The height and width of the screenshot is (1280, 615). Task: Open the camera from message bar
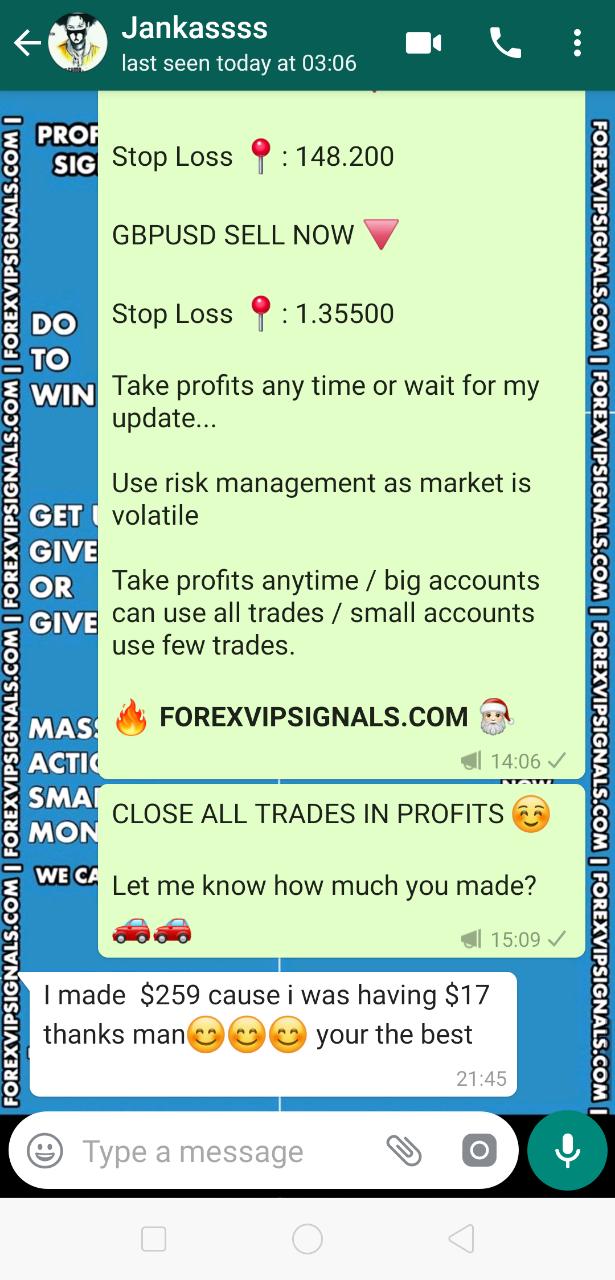[479, 1151]
